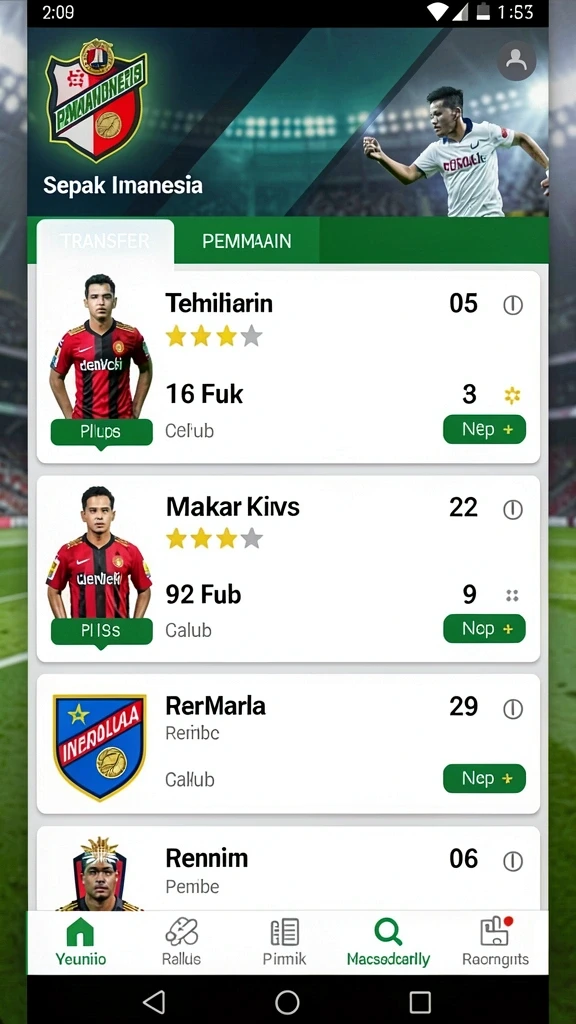Open the profile avatar icon

517,61
